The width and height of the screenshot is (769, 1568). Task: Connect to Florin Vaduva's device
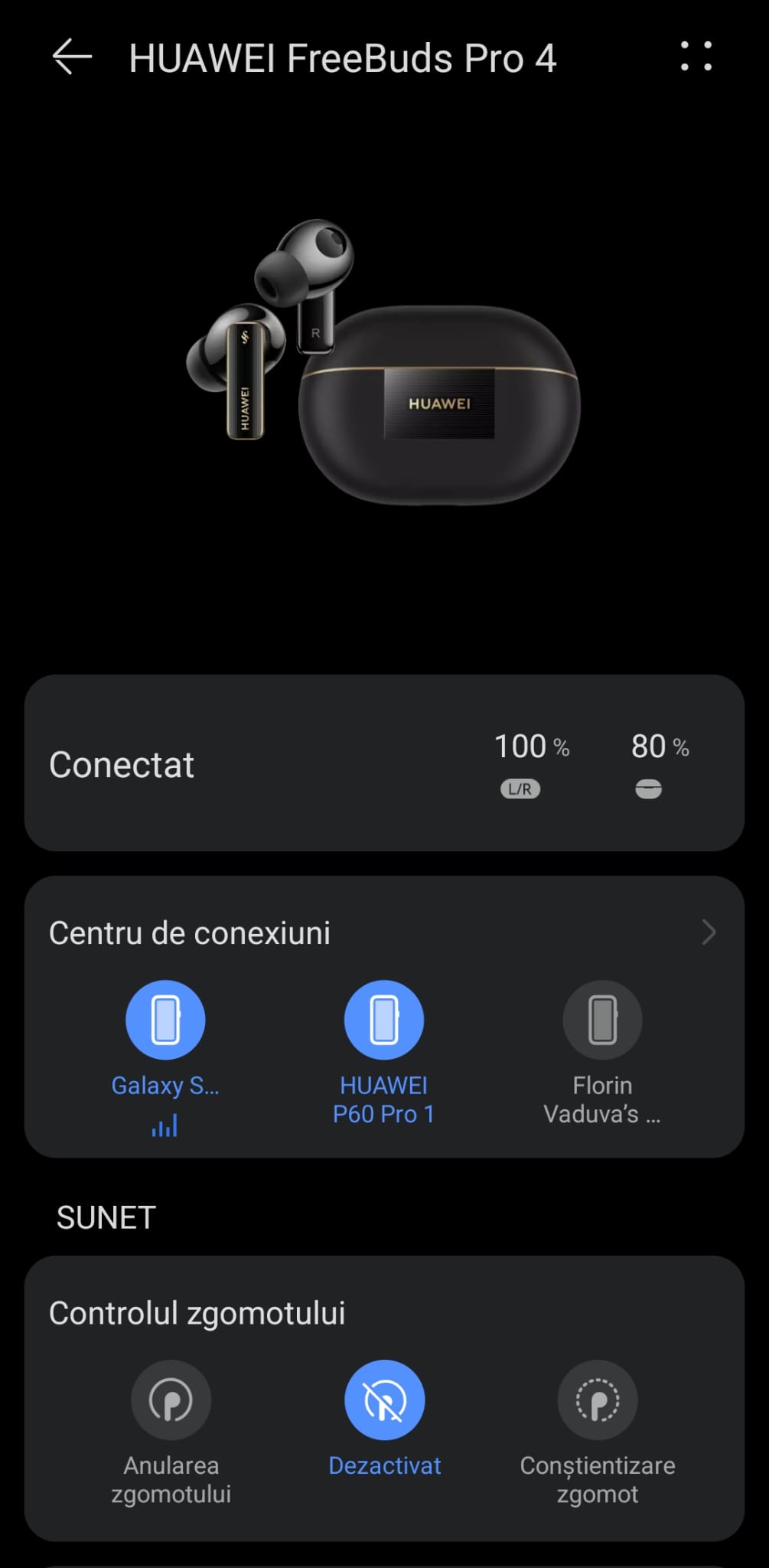coord(602,1020)
